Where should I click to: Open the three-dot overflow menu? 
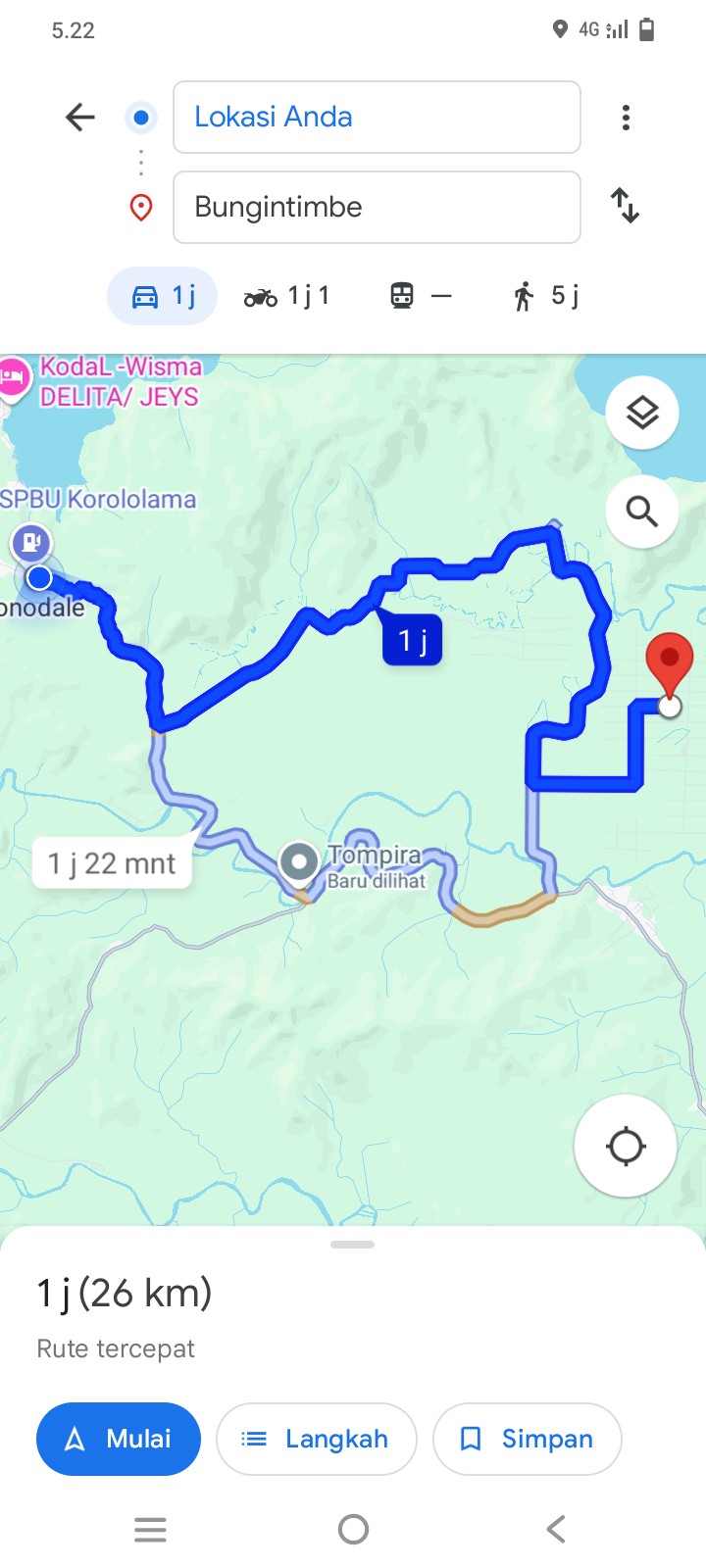pyautogui.click(x=626, y=118)
